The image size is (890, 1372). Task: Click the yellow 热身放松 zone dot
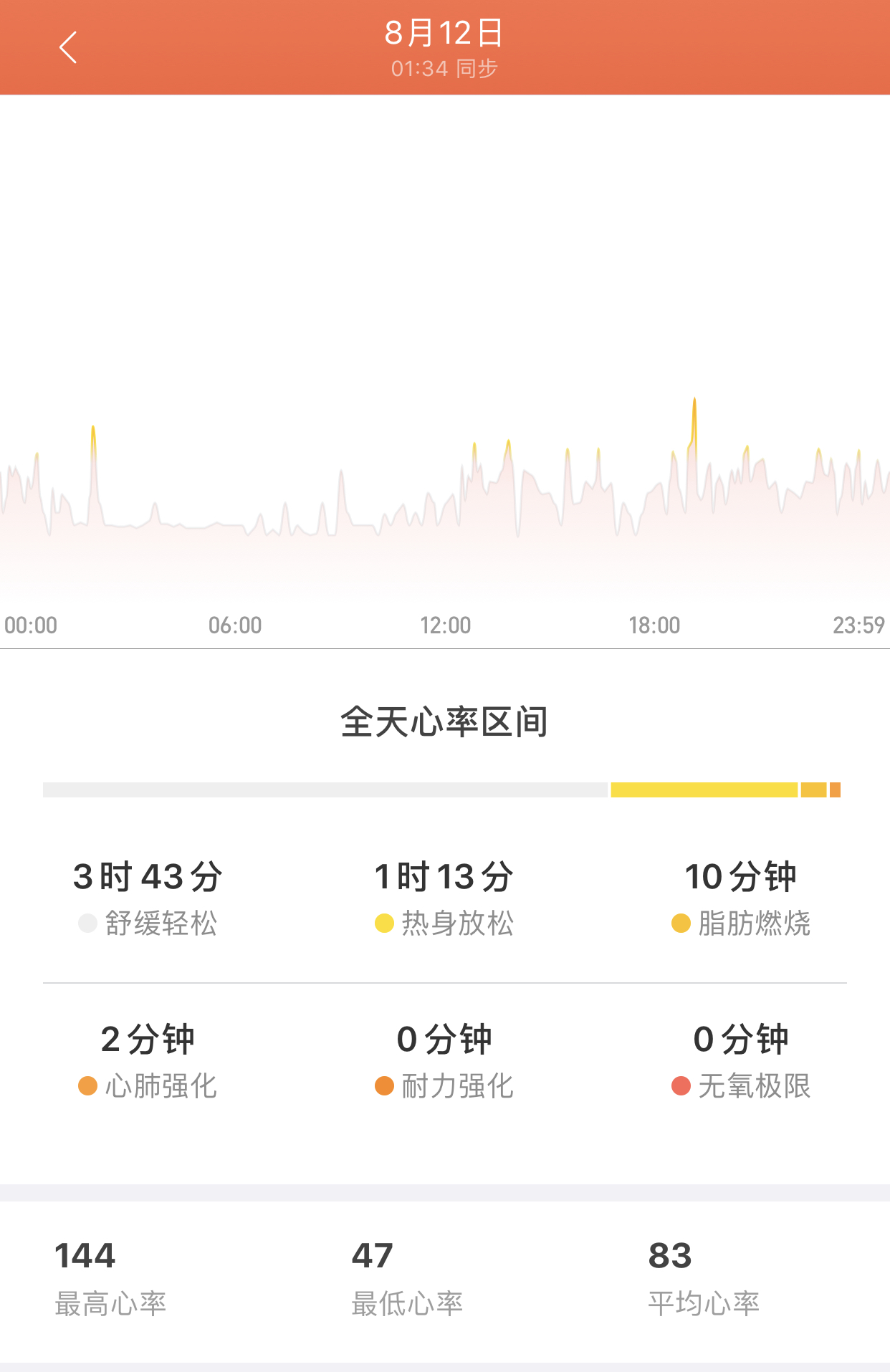coord(385,924)
